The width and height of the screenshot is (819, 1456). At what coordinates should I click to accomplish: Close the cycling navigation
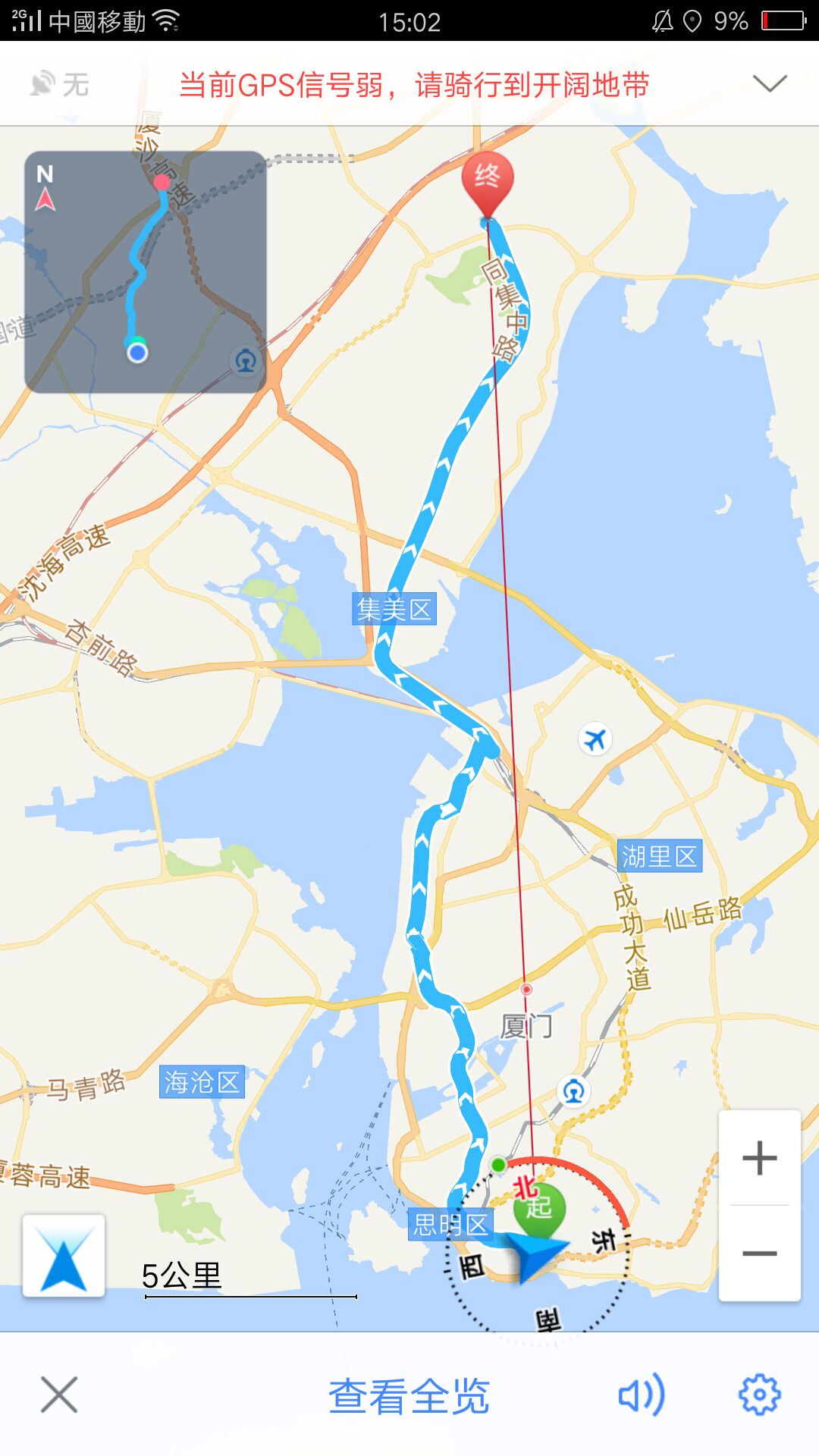[x=59, y=1395]
